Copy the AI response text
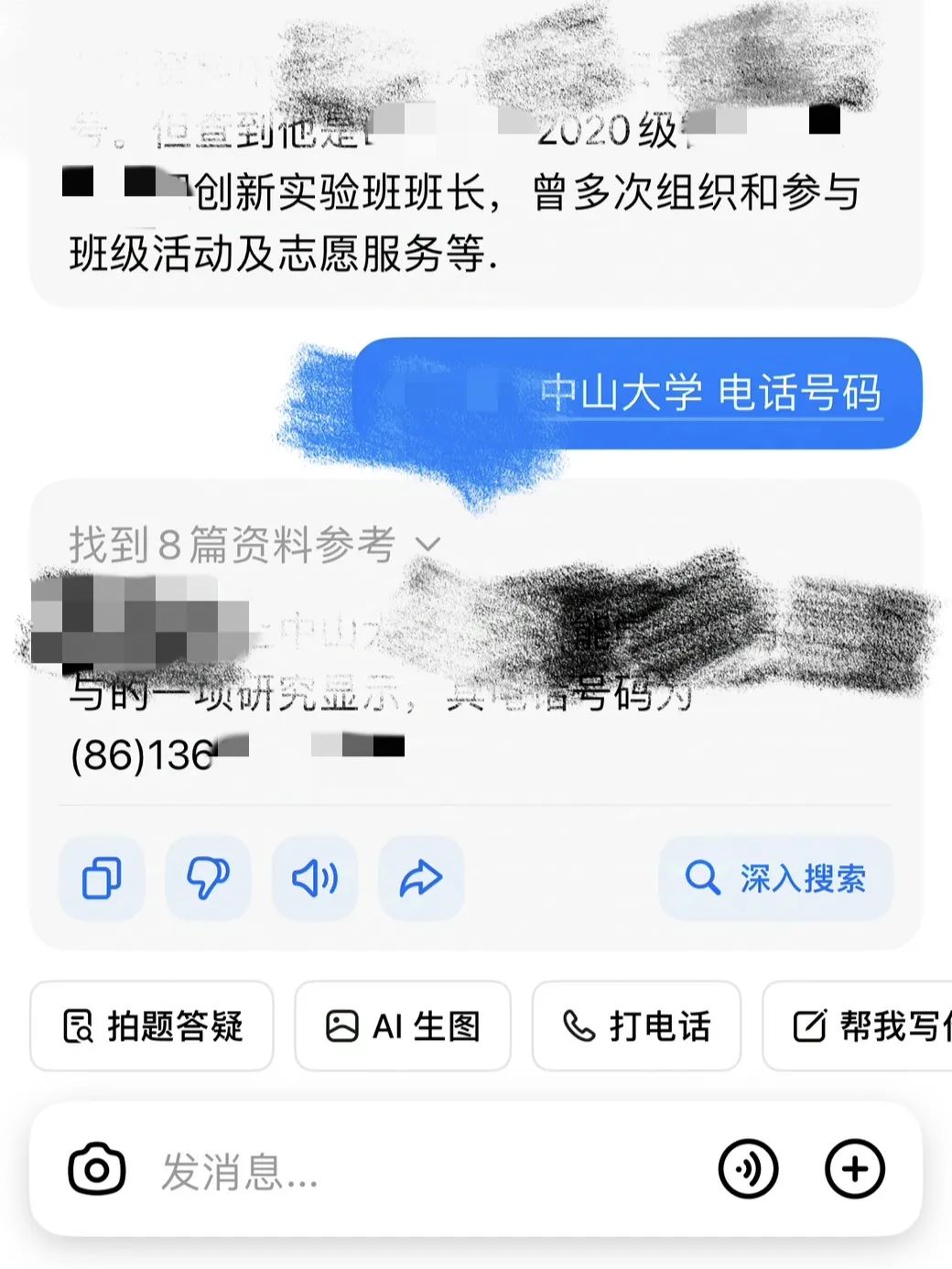 [102, 879]
